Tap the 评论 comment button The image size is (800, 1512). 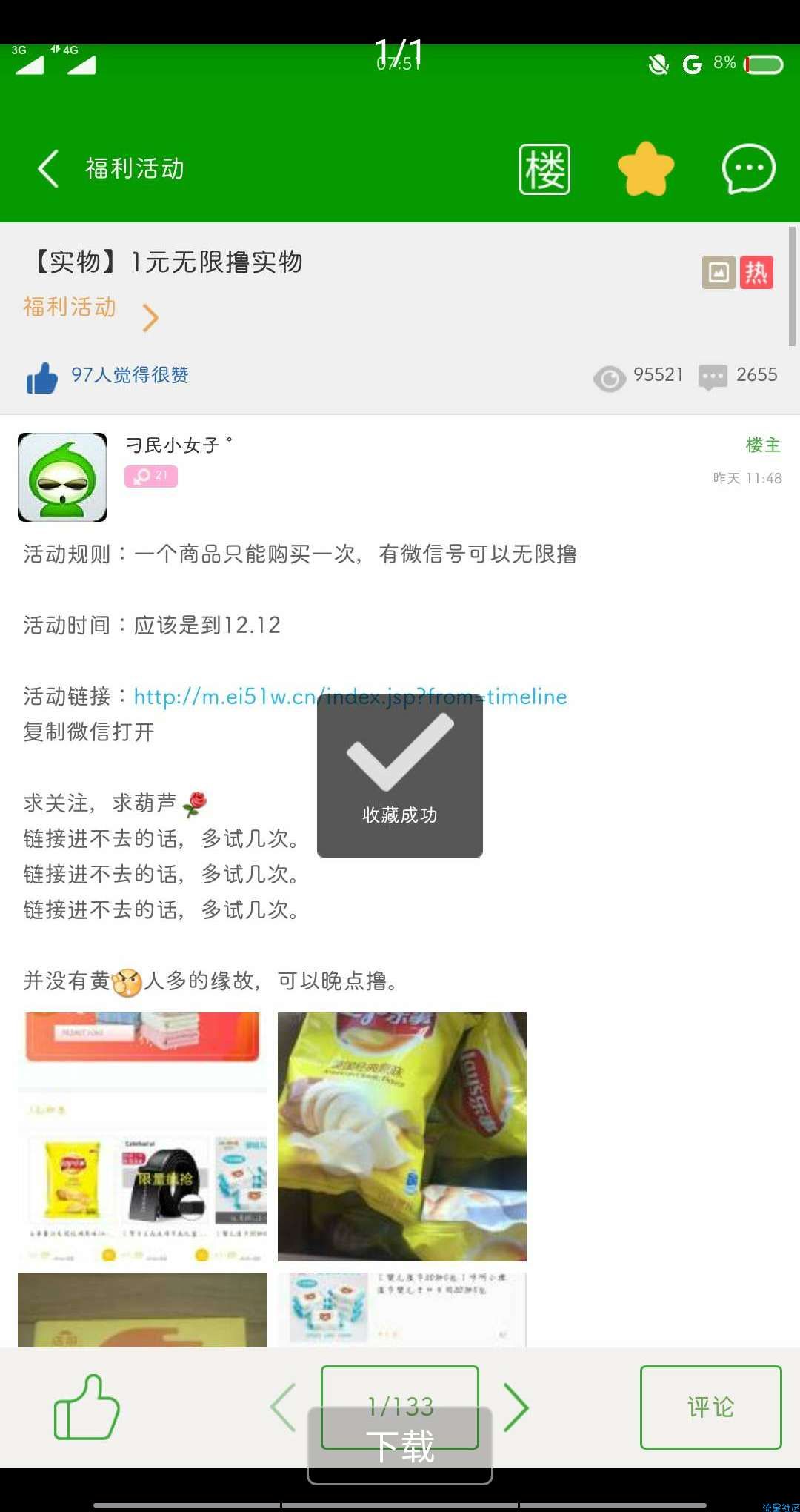coord(710,1407)
